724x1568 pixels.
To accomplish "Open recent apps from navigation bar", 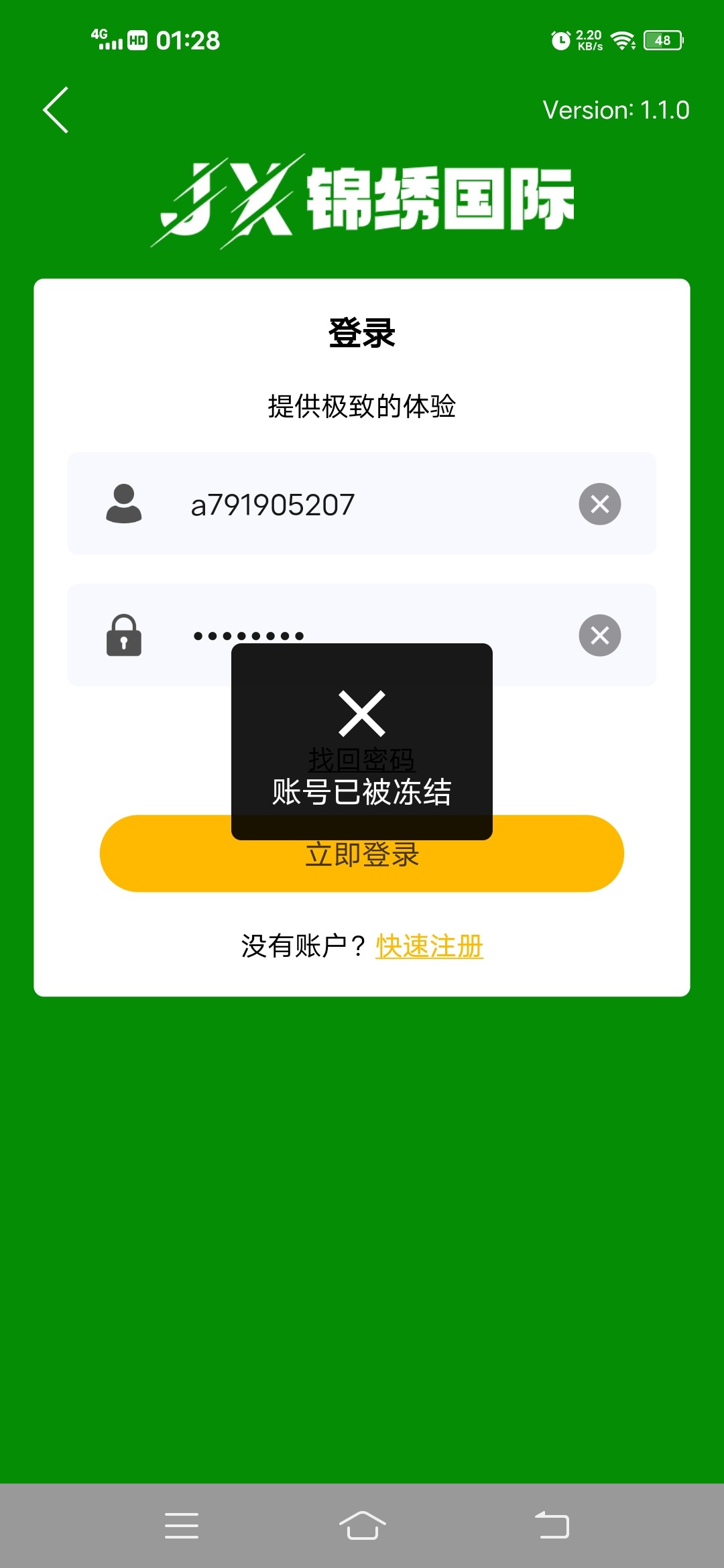I will [182, 1526].
